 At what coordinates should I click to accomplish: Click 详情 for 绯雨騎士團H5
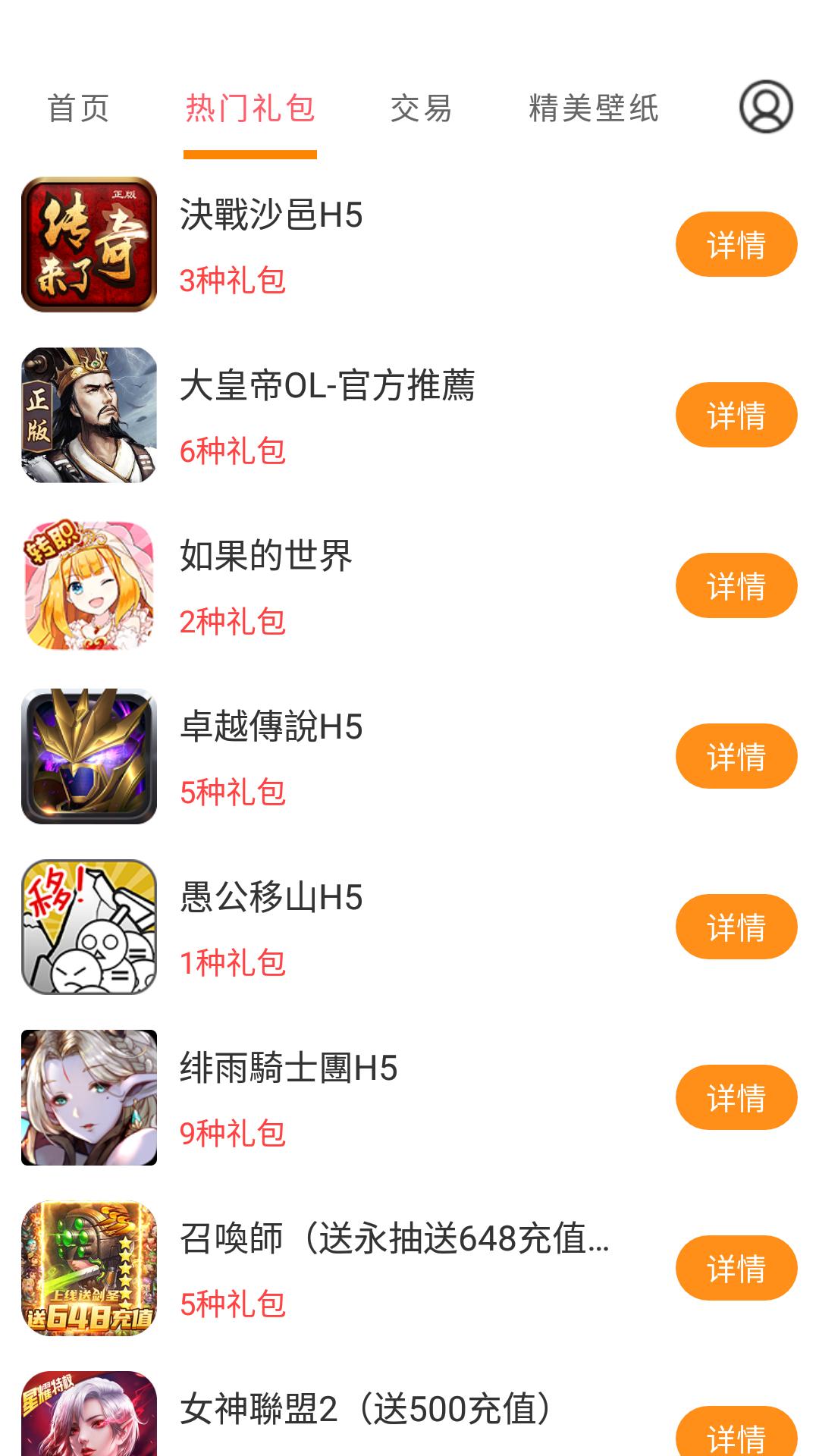[736, 1095]
